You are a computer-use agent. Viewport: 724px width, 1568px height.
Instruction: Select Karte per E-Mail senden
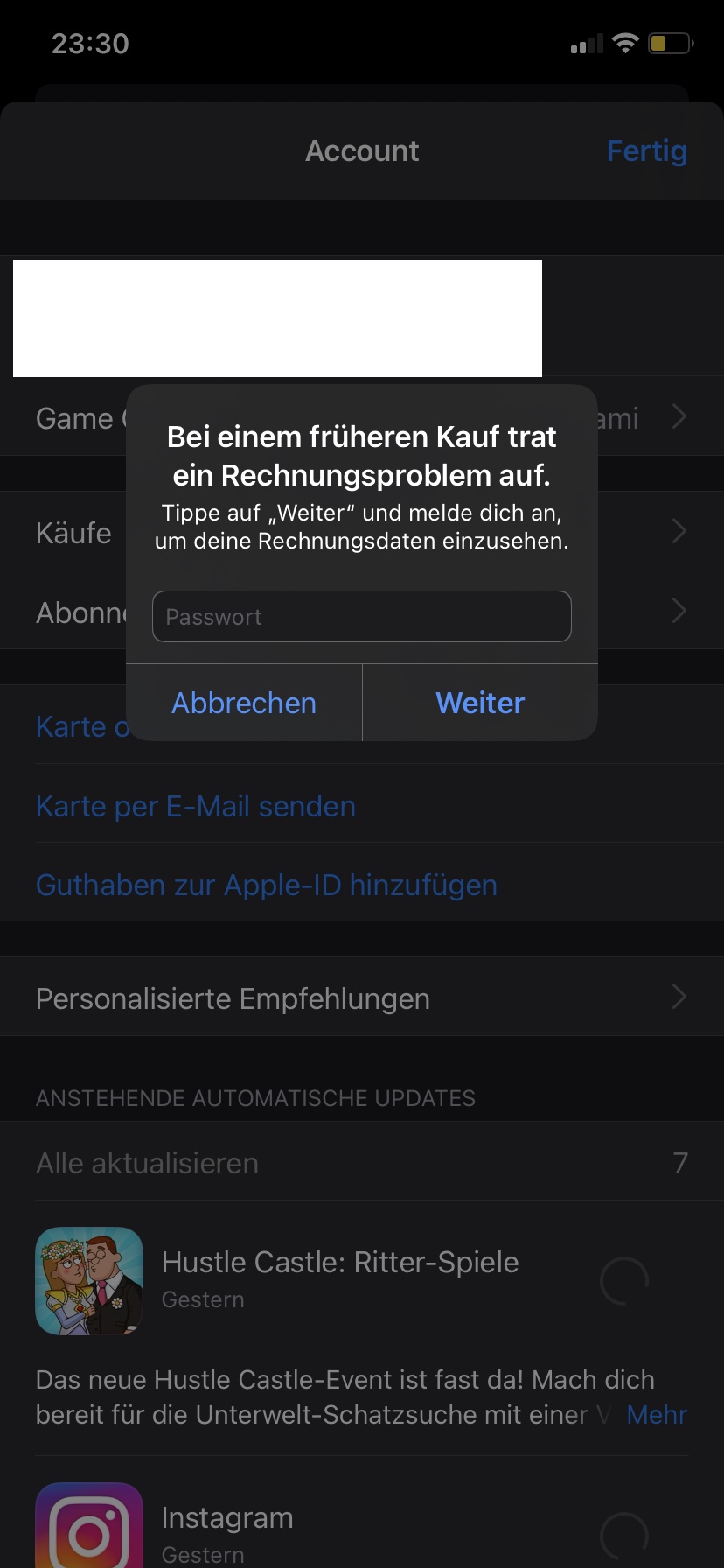(x=196, y=806)
